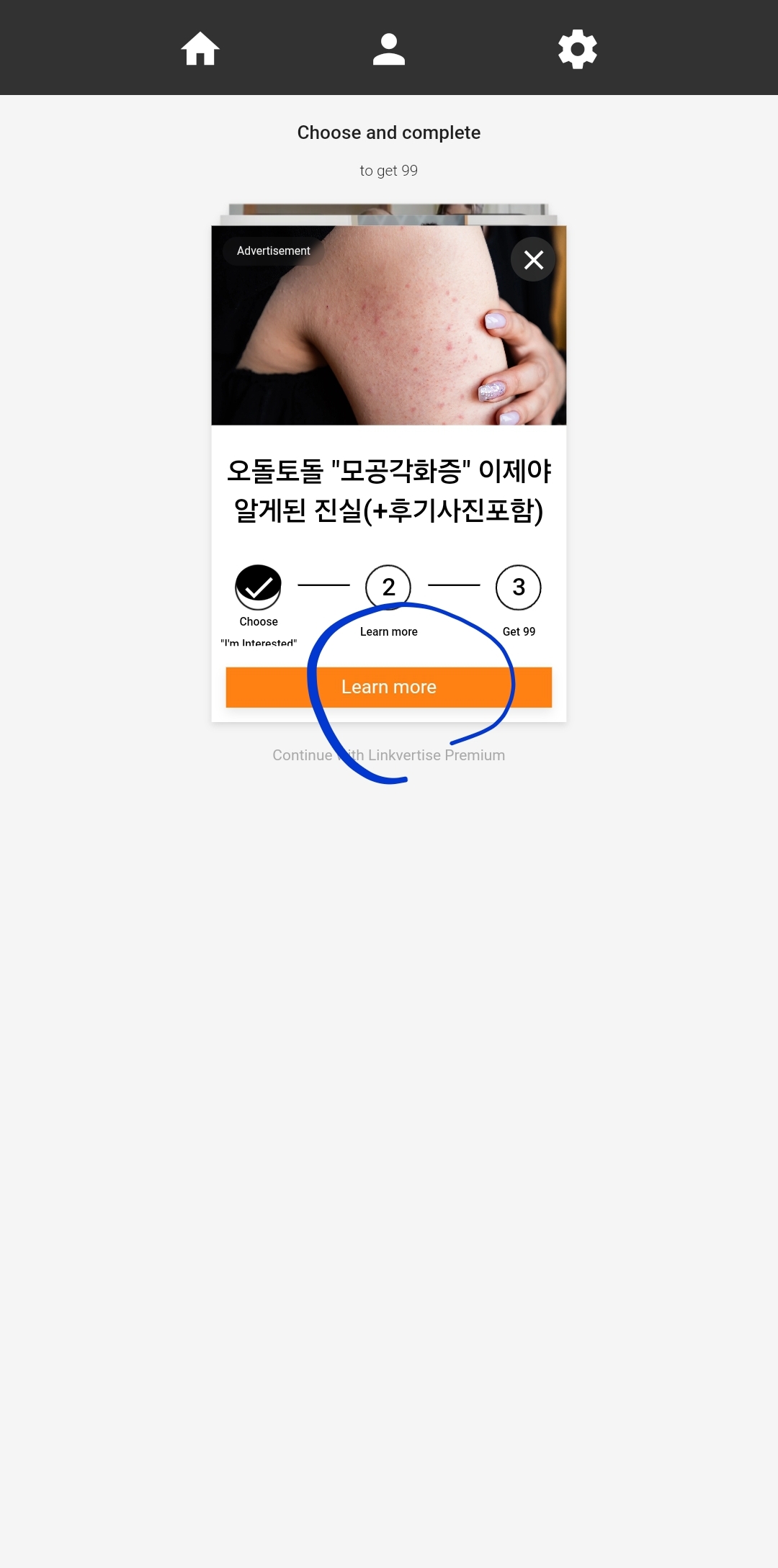This screenshot has height=1568, width=778.
Task: Tap the orange Learn more button
Action: (x=389, y=687)
